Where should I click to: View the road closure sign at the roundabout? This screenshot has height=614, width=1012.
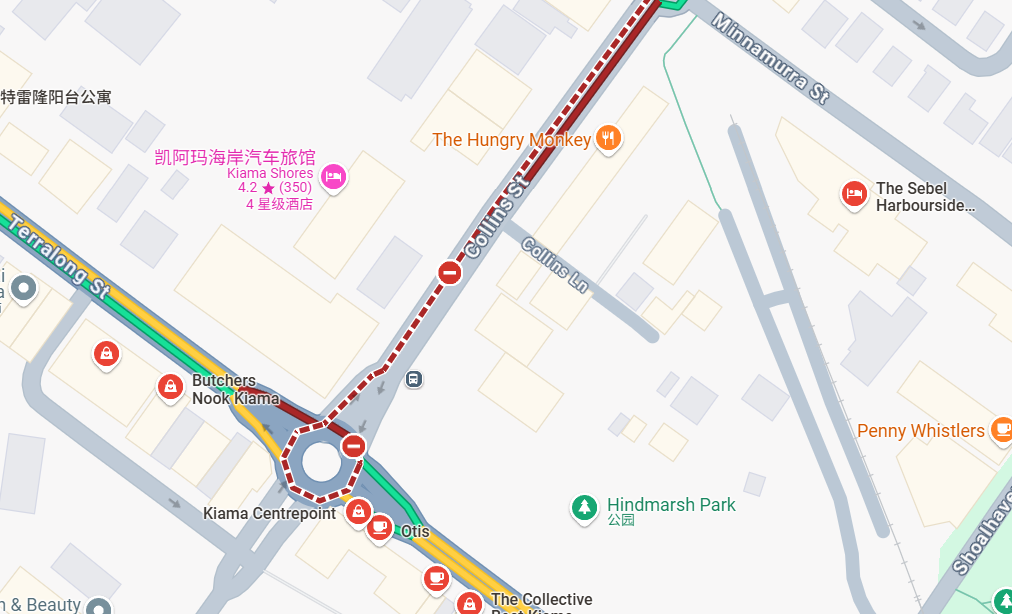(x=353, y=446)
